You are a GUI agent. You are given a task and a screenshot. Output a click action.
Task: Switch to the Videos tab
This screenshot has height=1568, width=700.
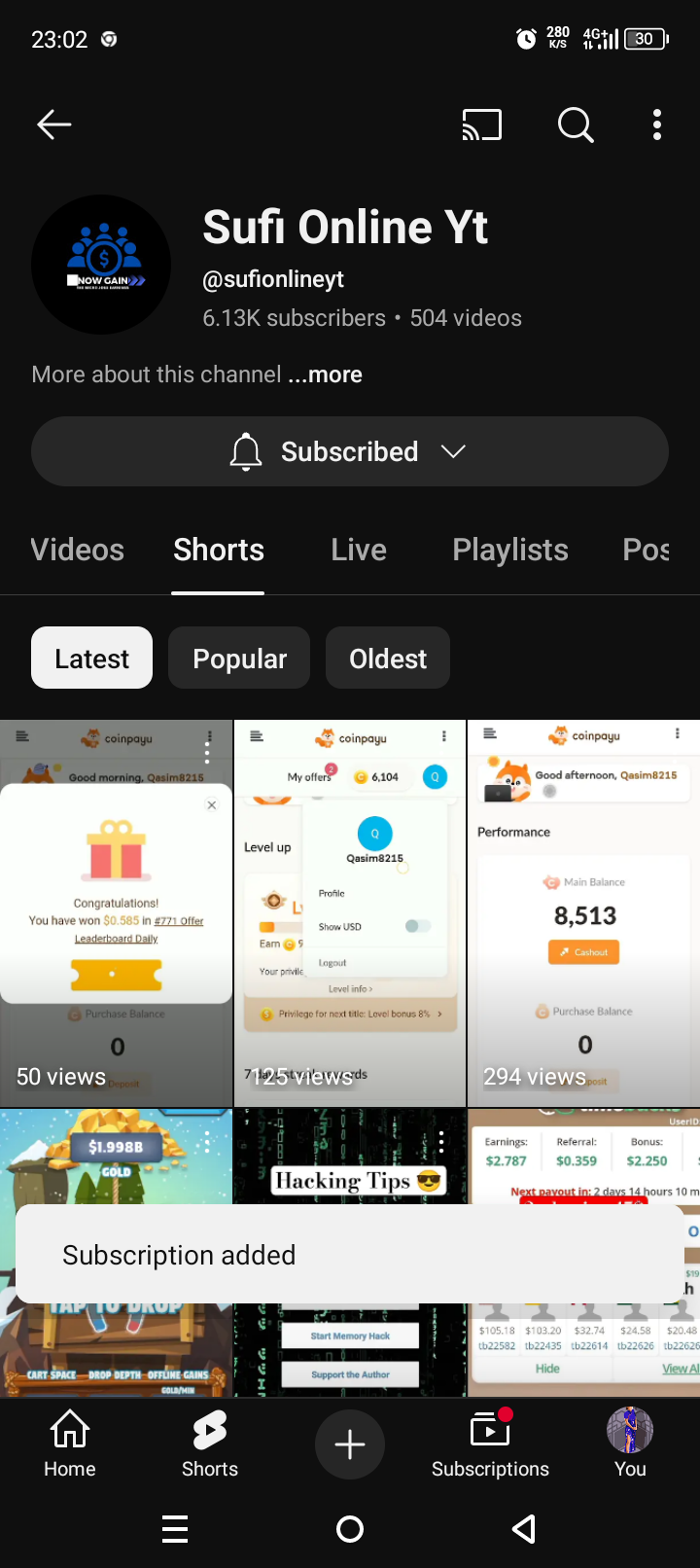tap(78, 550)
